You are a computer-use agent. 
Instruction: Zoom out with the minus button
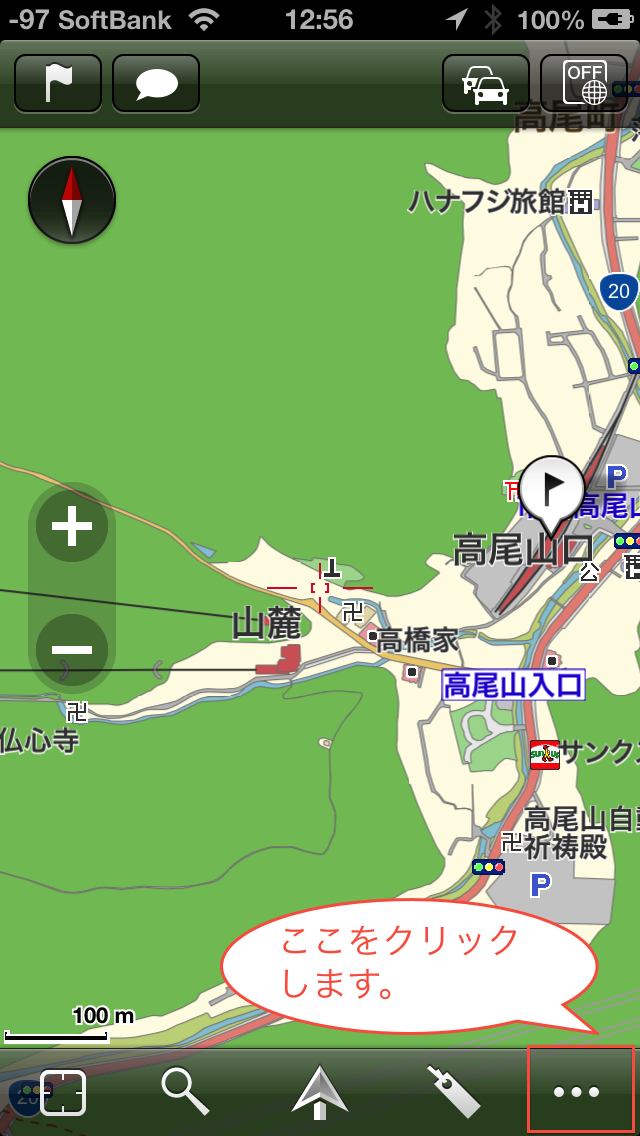click(x=72, y=649)
